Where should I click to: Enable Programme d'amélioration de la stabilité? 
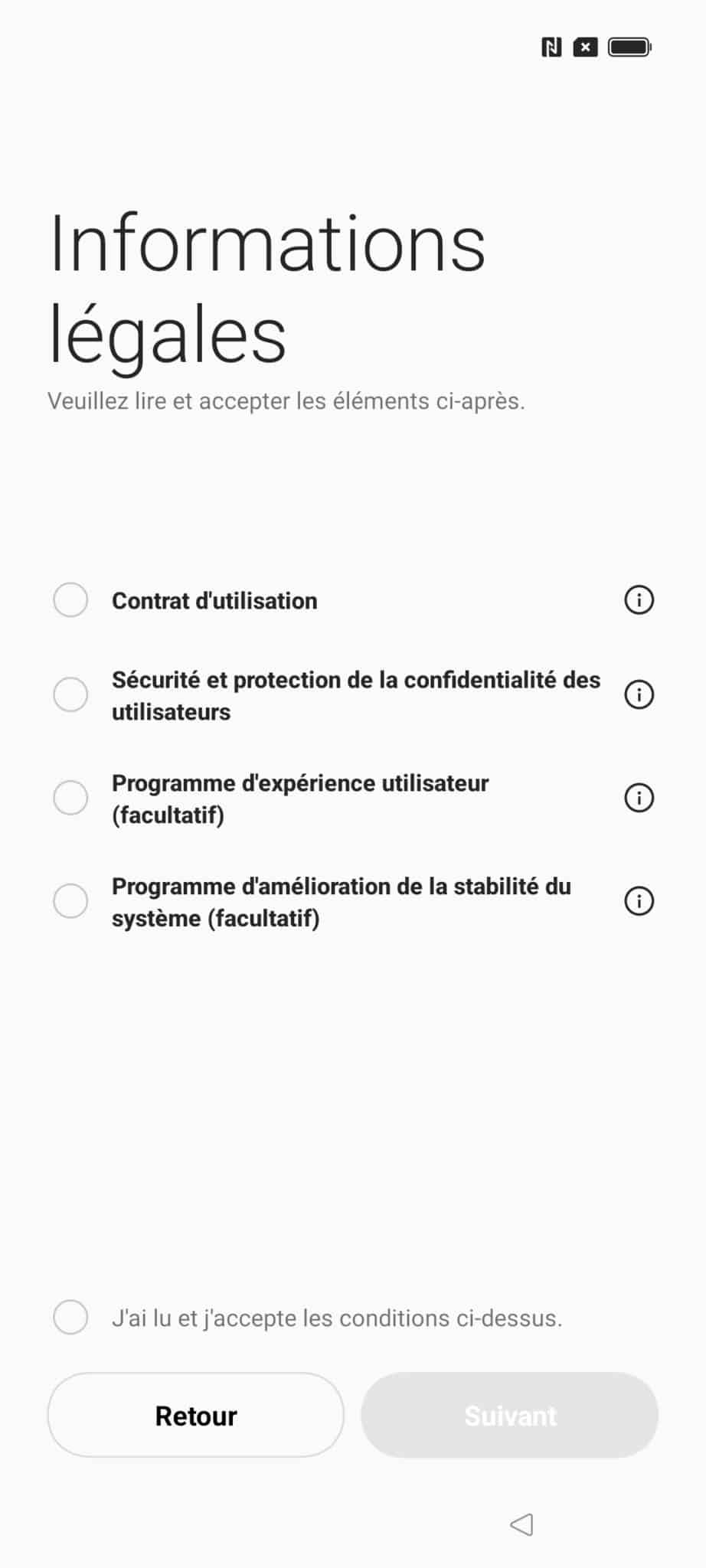tap(70, 901)
